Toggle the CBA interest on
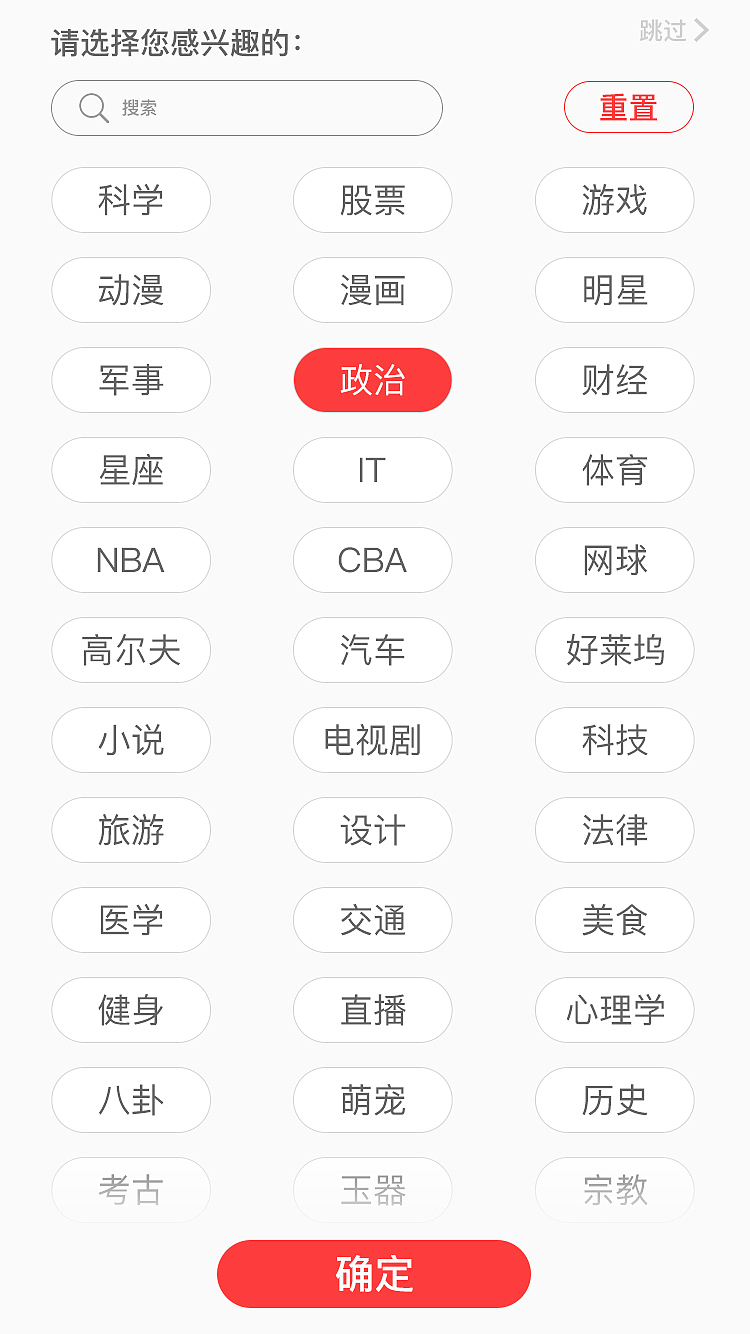This screenshot has height=1334, width=750. (372, 560)
